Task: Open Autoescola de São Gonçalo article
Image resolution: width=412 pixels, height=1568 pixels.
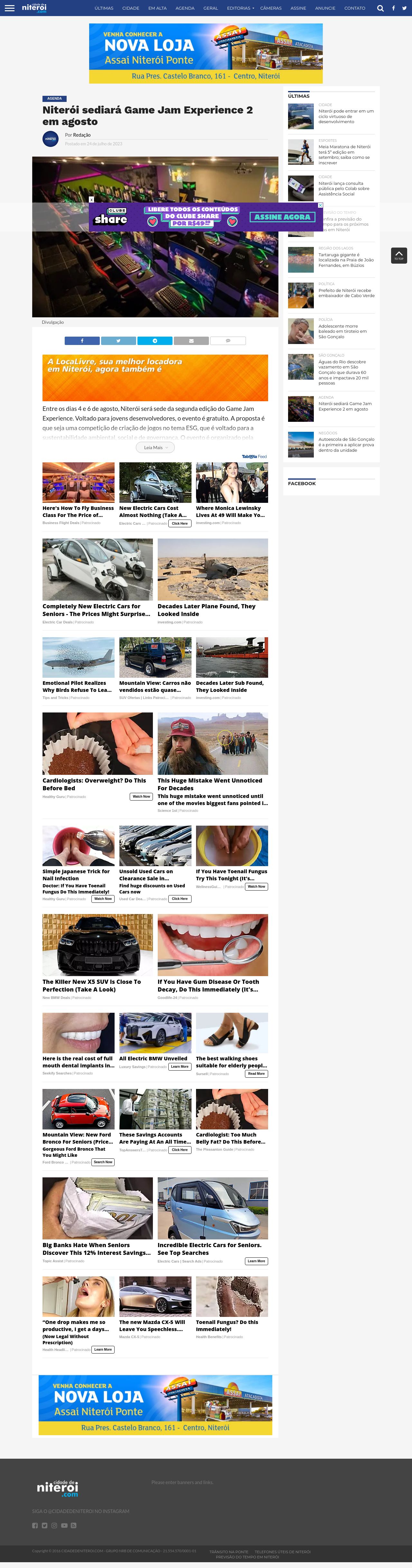Action: pos(346,444)
